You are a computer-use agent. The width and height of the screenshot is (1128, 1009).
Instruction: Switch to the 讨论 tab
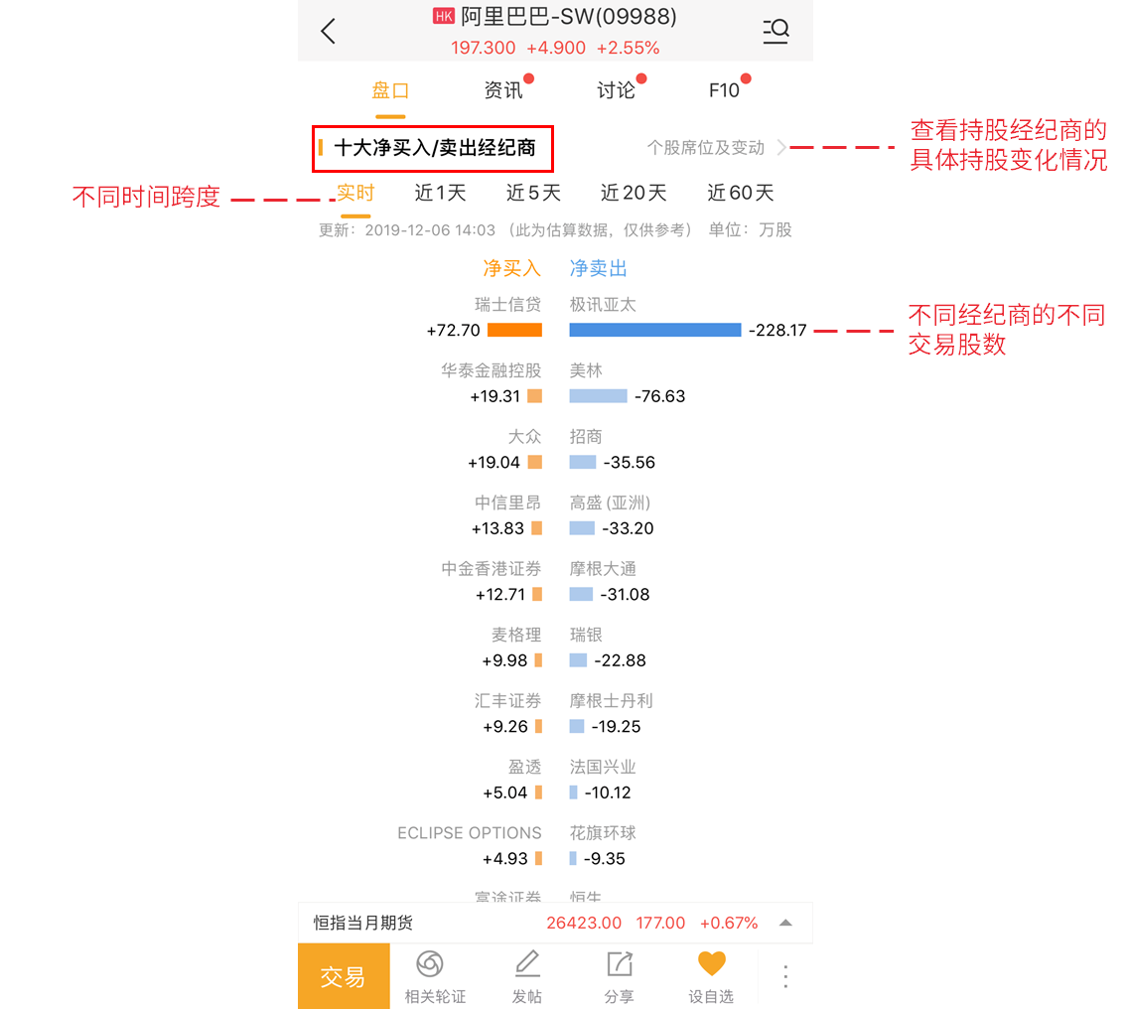[616, 90]
